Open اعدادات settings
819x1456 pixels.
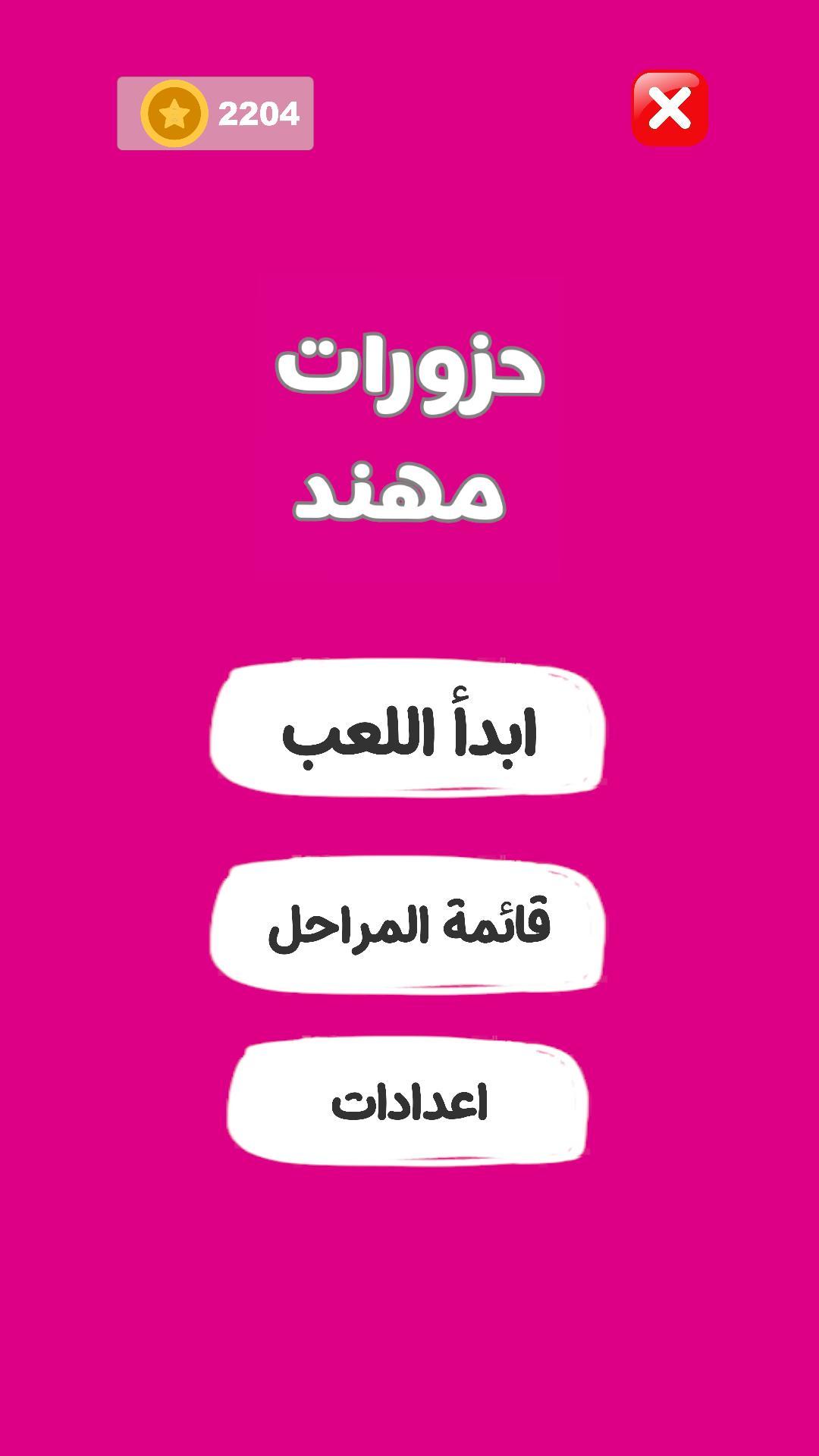coord(407,1102)
